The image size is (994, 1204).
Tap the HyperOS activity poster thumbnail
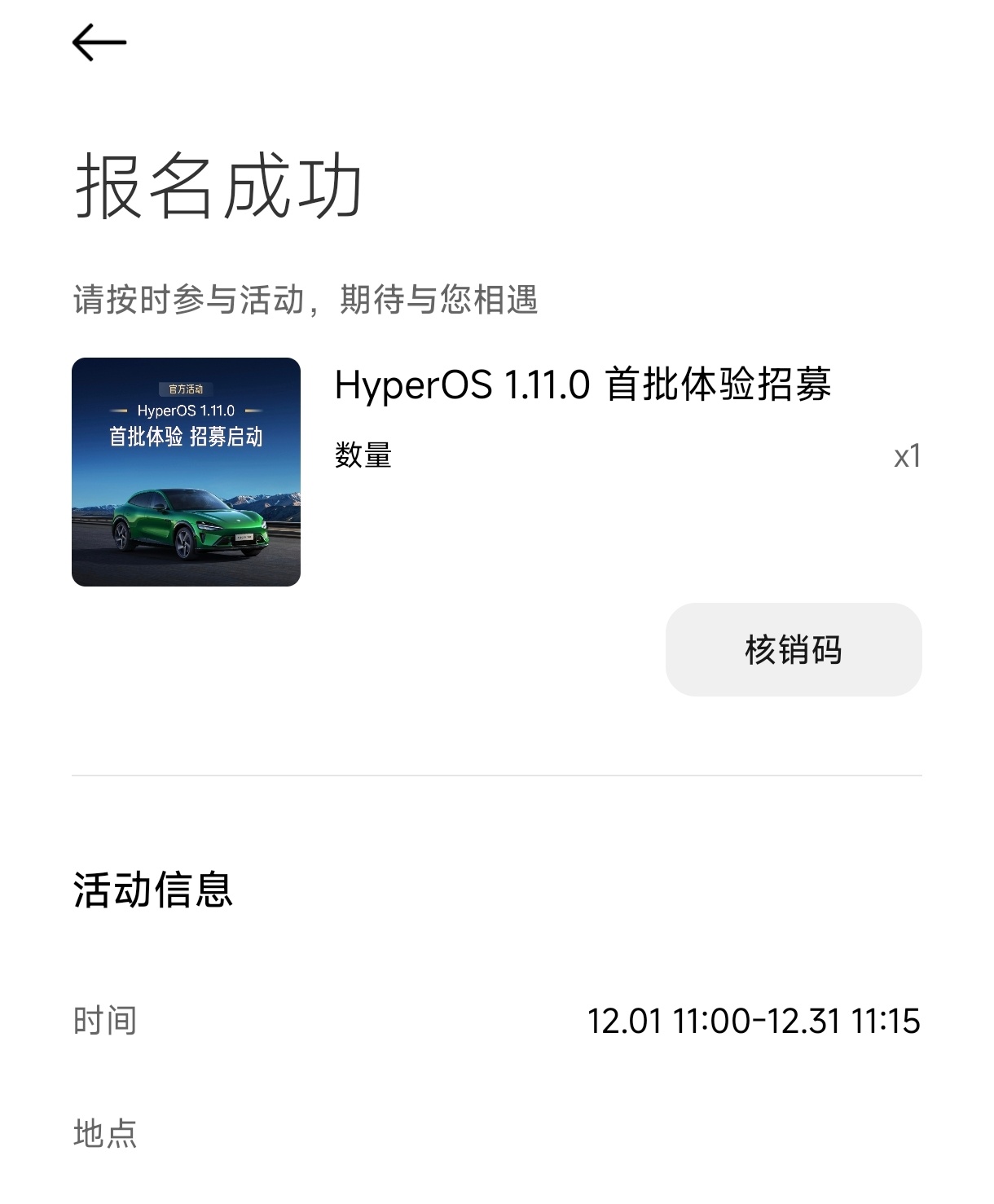(x=186, y=471)
